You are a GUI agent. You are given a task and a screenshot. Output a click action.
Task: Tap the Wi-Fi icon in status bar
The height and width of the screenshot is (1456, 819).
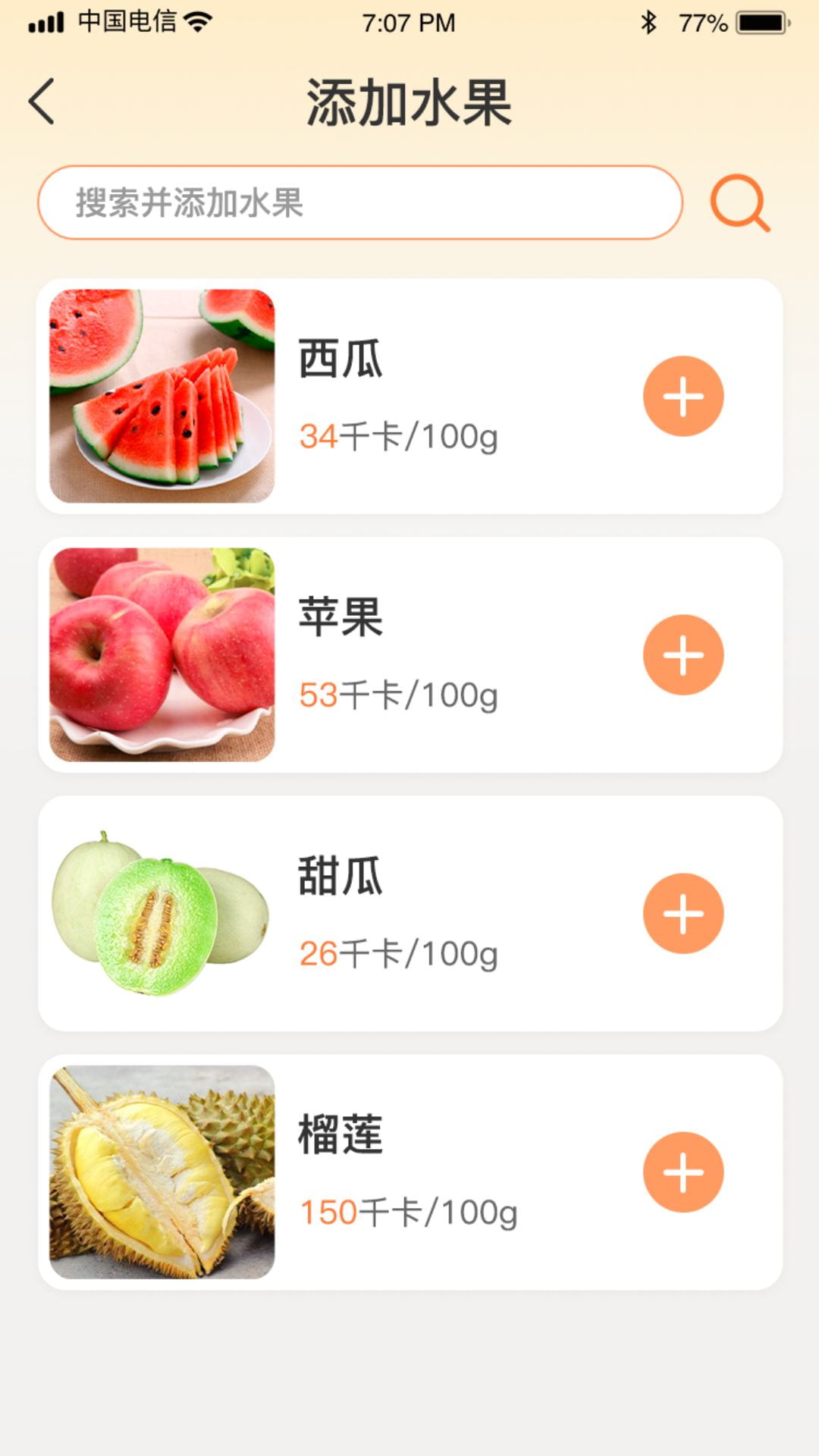click(197, 21)
